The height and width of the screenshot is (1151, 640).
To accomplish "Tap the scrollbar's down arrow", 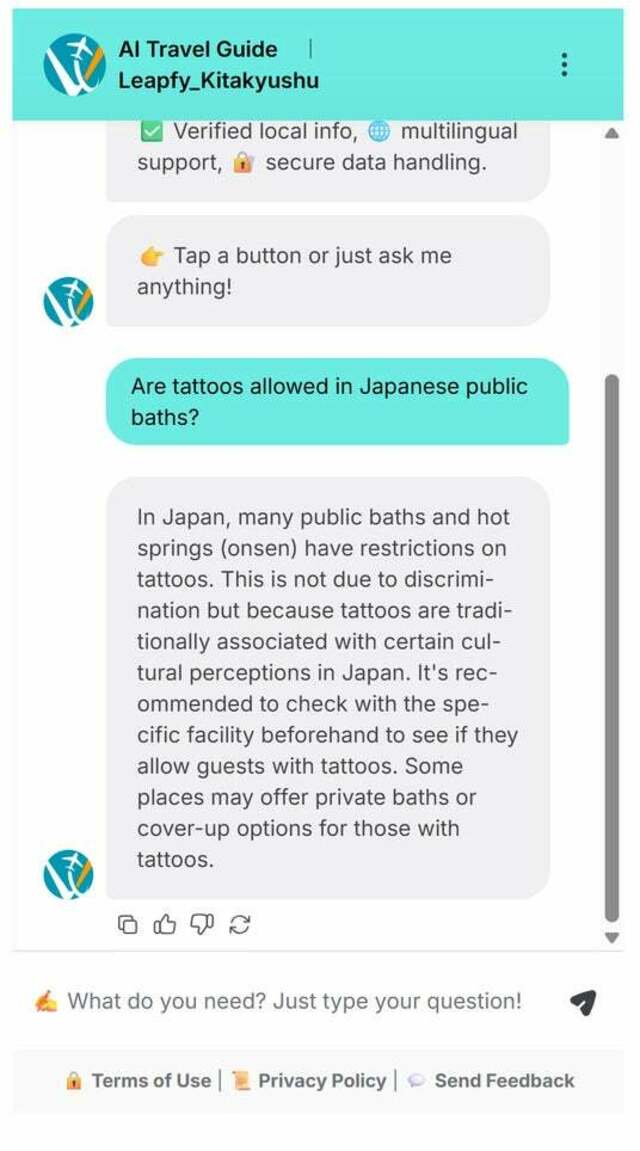I will click(x=613, y=938).
